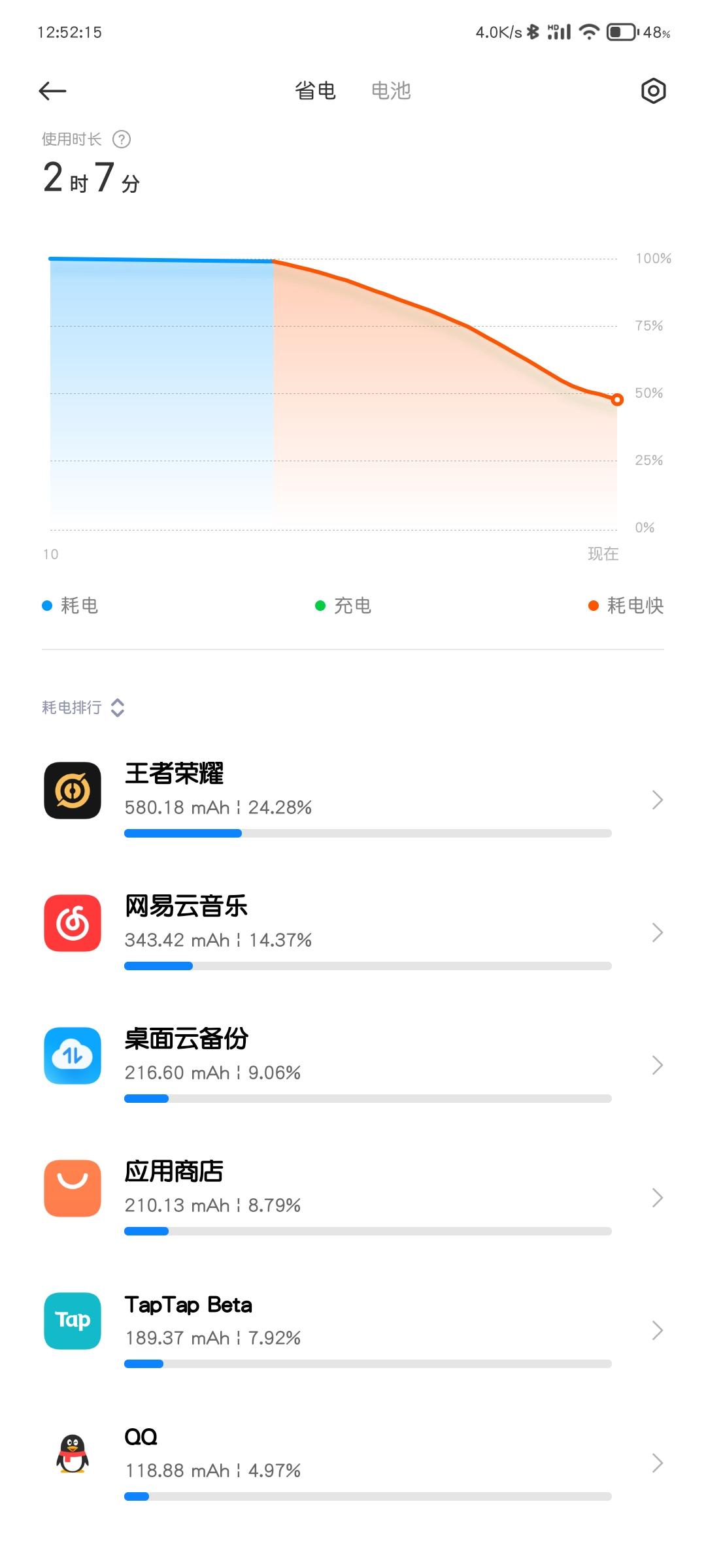Check 应用商店 battery usage details

coord(353,1198)
